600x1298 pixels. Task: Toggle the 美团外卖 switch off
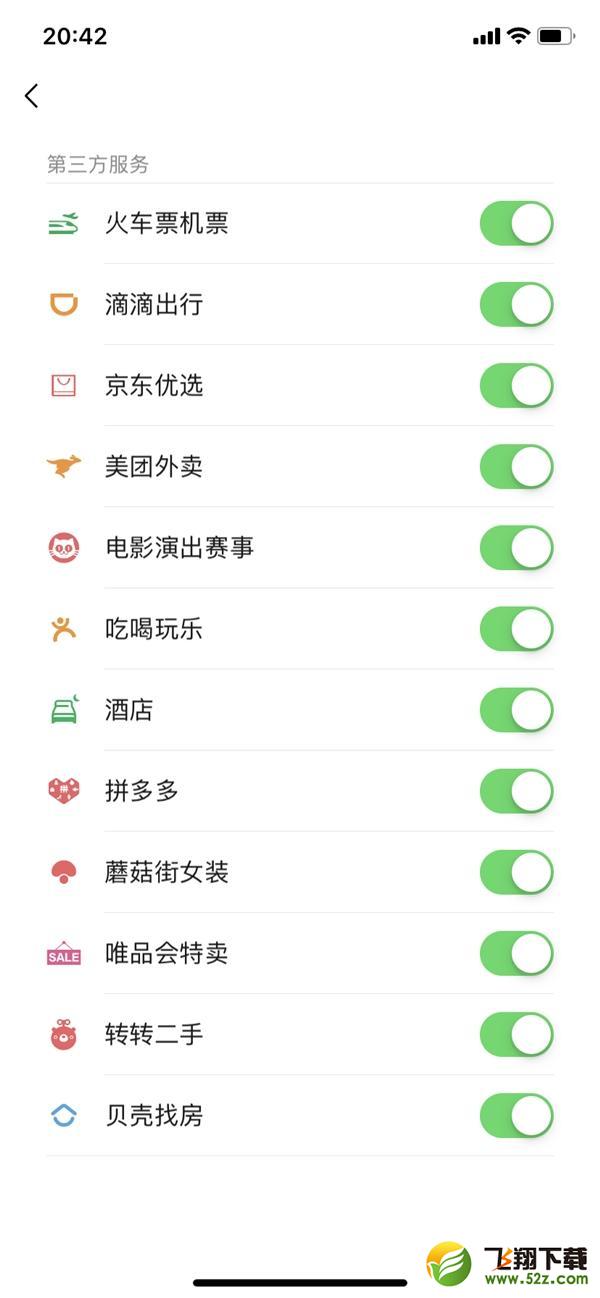516,467
